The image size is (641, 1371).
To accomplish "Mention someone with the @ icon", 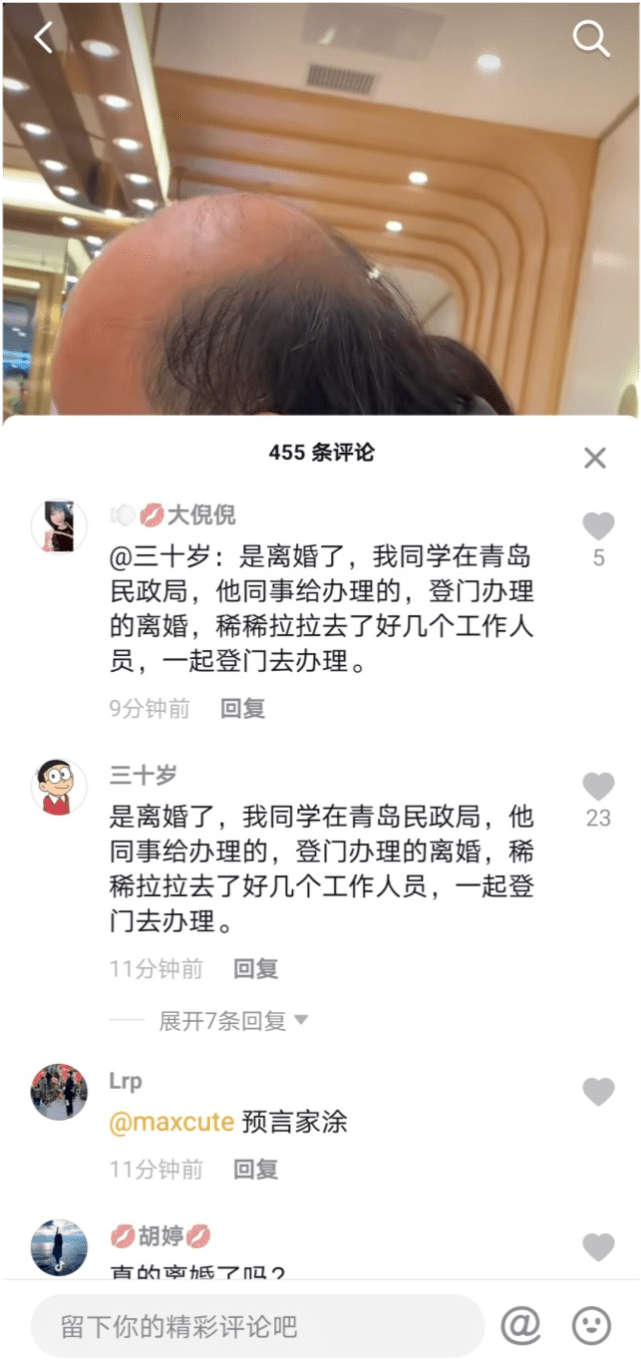I will [520, 1326].
